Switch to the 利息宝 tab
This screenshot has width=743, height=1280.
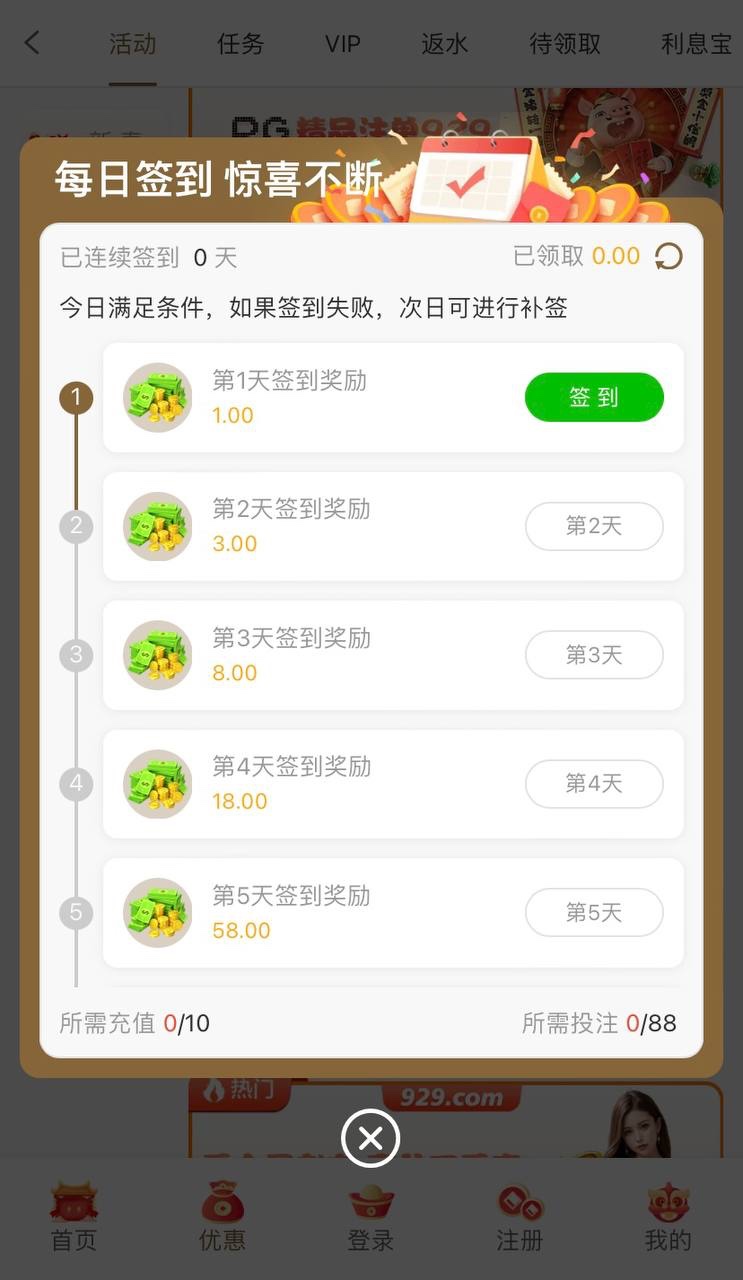[696, 44]
